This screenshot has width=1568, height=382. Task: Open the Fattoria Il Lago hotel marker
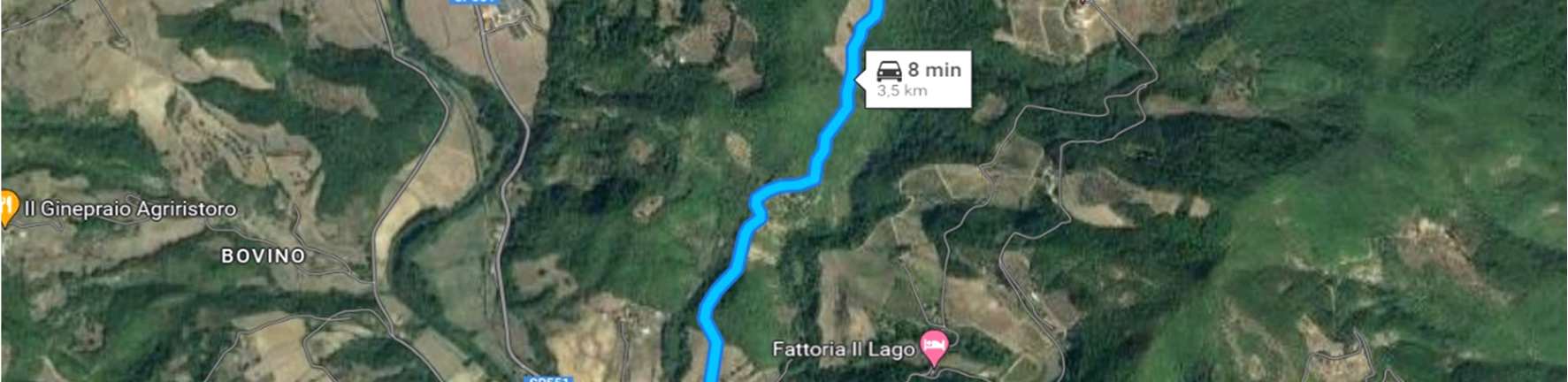coord(932,344)
